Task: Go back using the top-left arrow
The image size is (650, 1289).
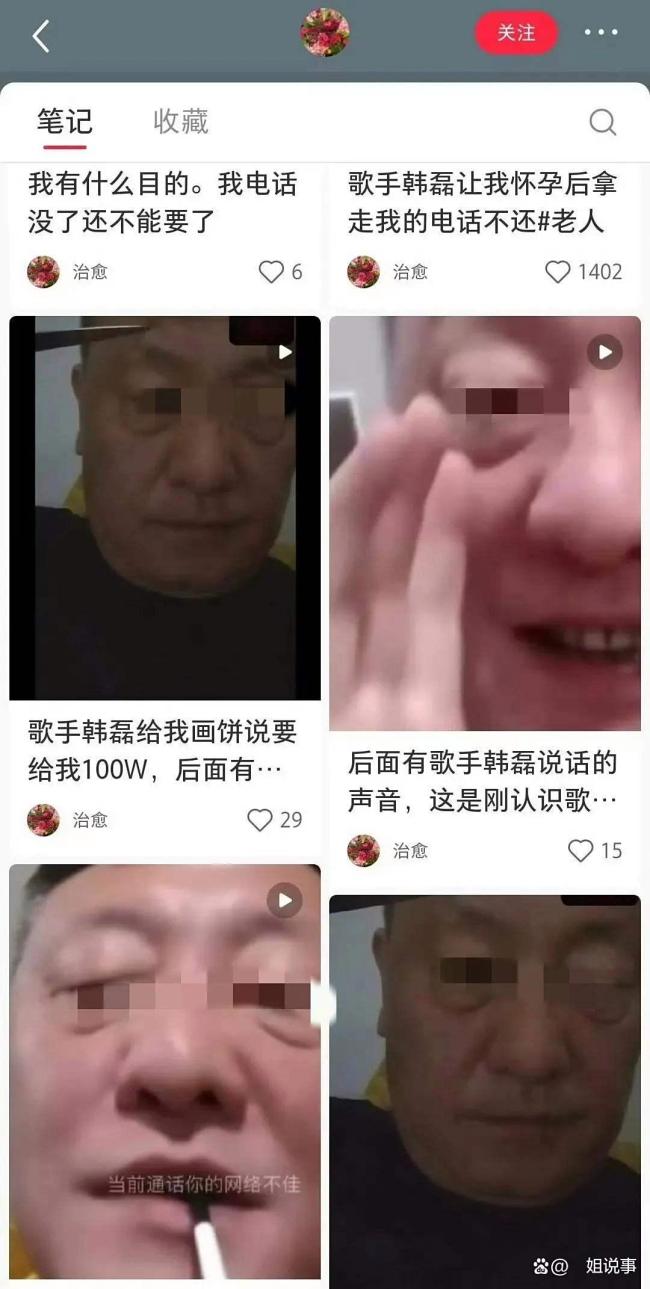Action: click(x=41, y=36)
